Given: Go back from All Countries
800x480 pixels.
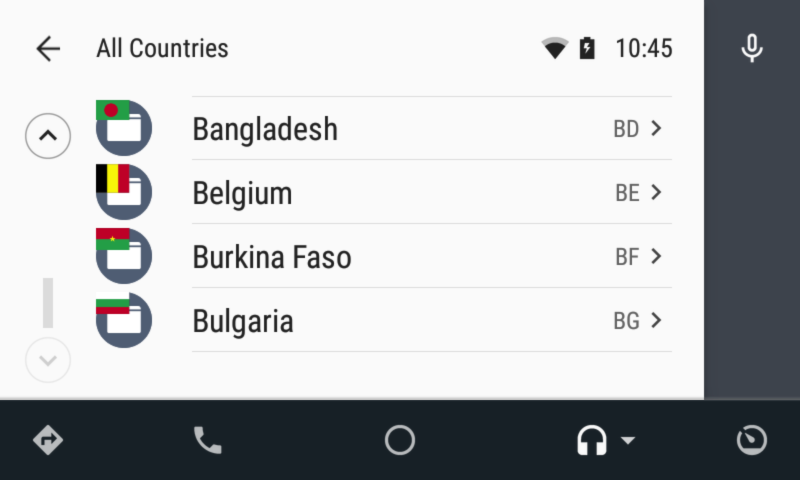Looking at the screenshot, I should [47, 48].
